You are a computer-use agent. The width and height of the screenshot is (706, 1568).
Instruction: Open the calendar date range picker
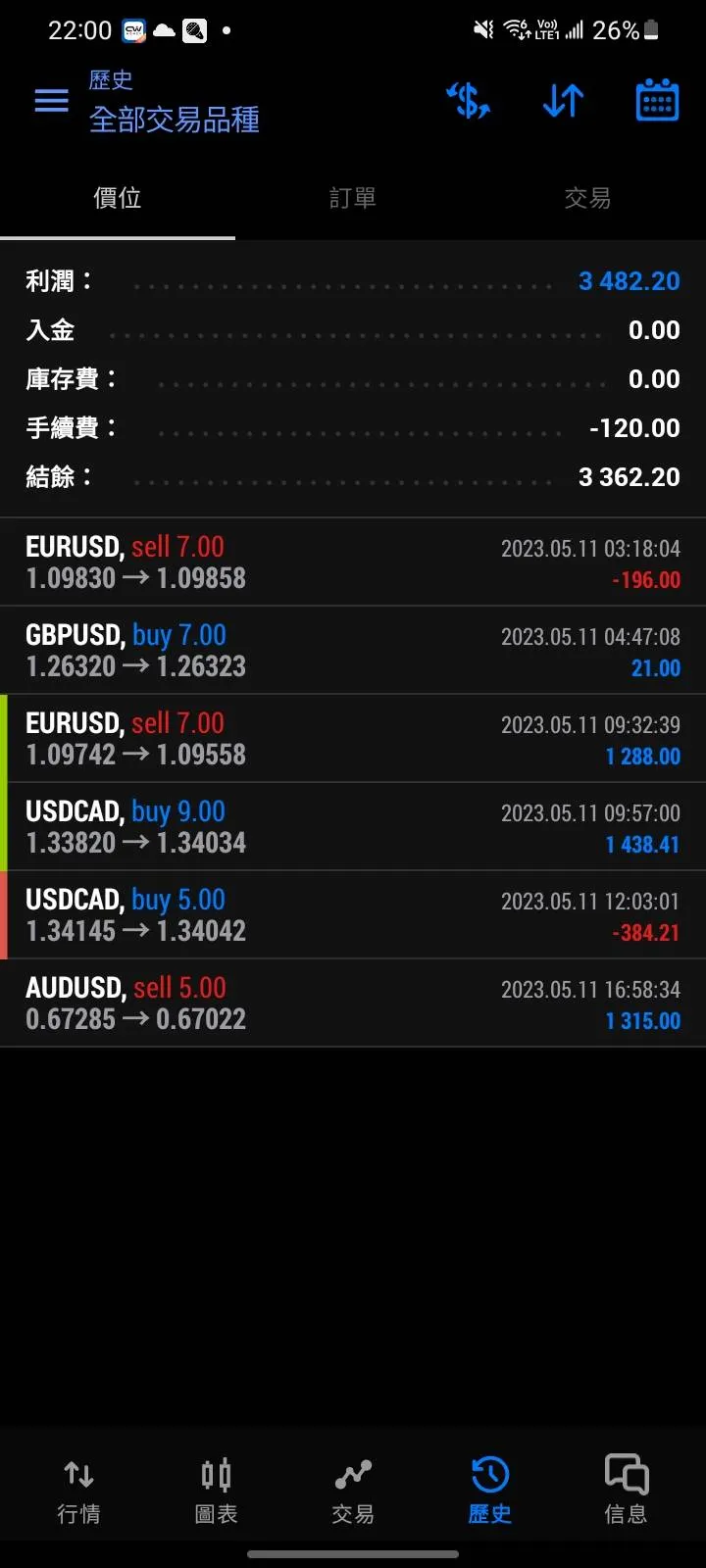click(657, 100)
